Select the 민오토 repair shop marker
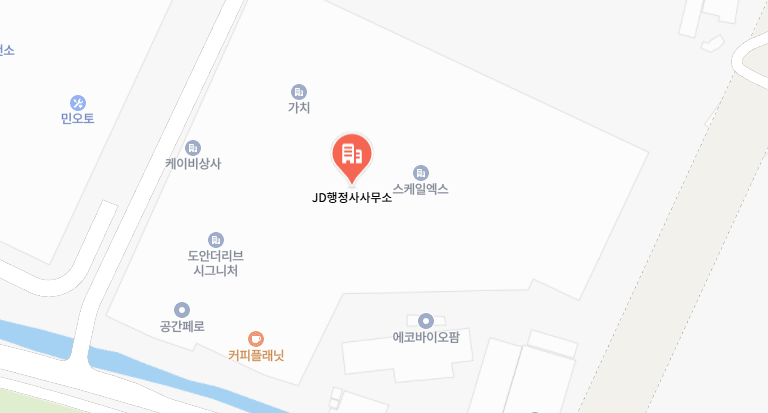This screenshot has height=413, width=768. [x=78, y=103]
